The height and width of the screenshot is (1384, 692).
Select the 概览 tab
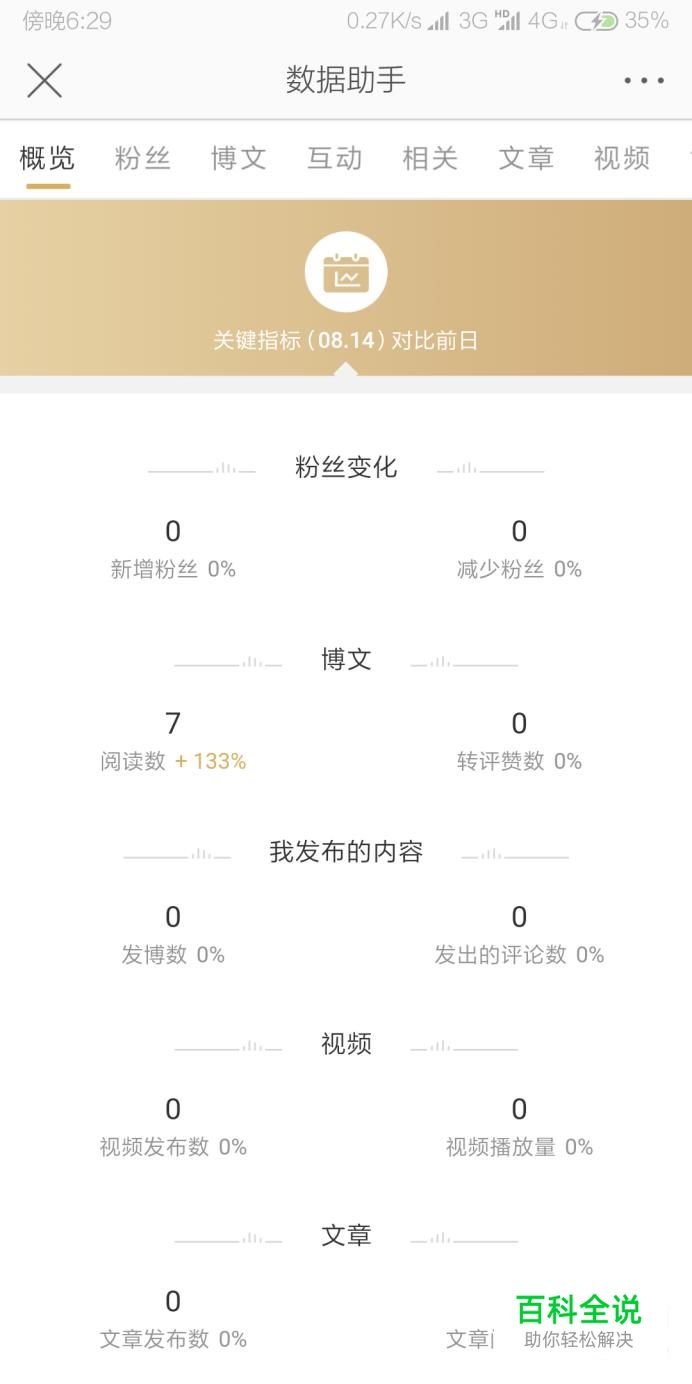47,158
